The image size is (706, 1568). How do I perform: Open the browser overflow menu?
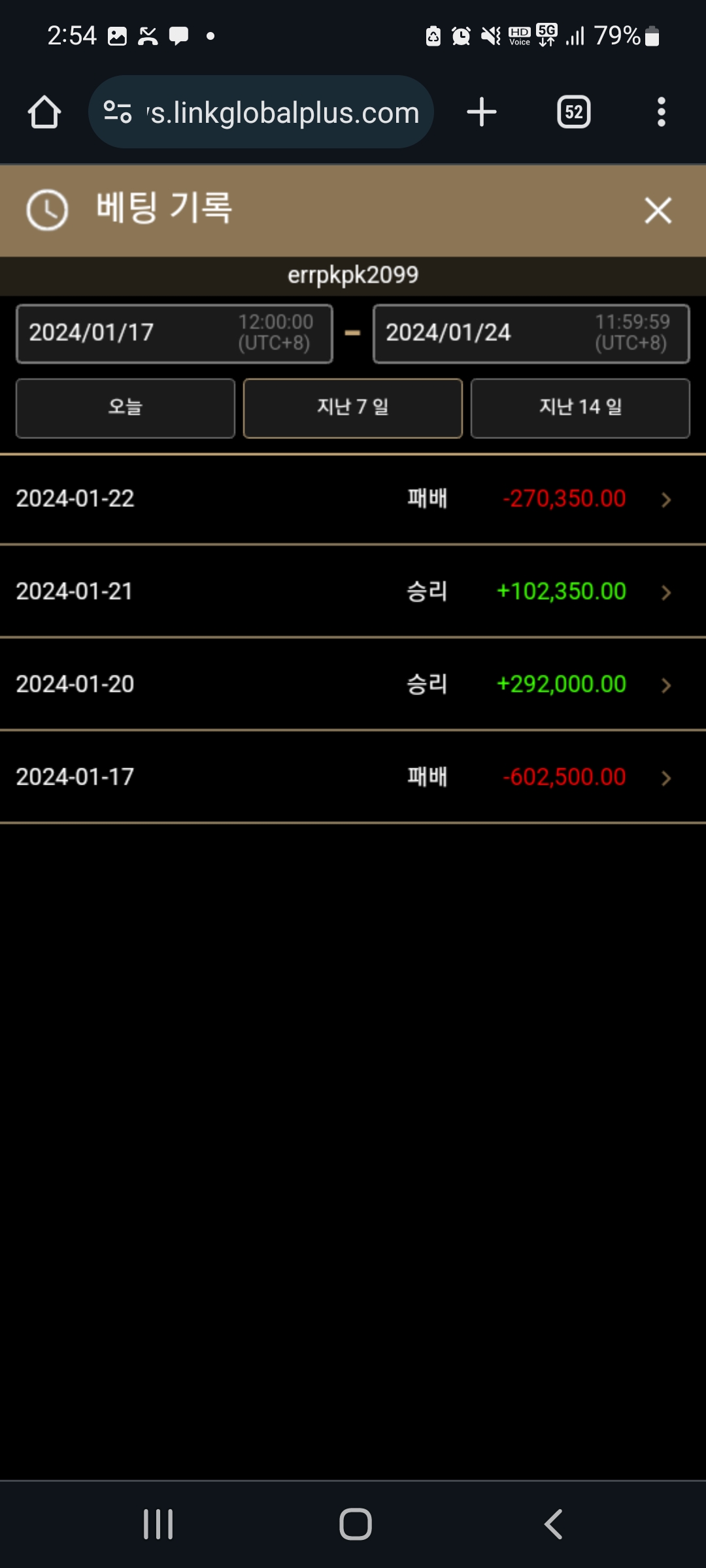[662, 112]
